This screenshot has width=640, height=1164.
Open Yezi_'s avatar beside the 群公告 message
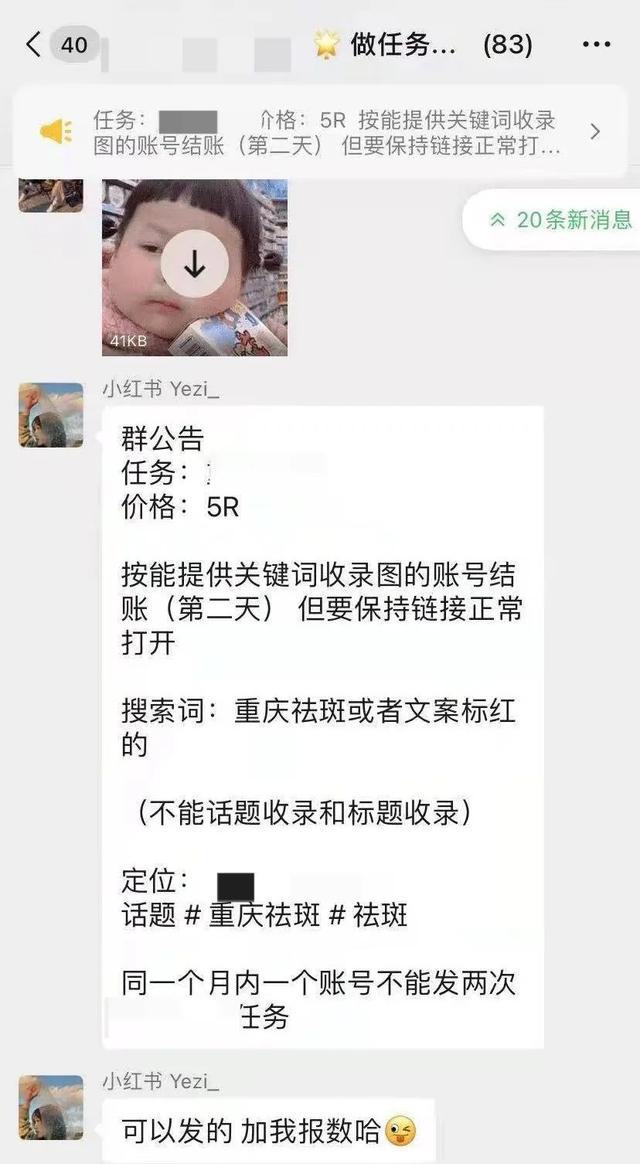point(51,414)
